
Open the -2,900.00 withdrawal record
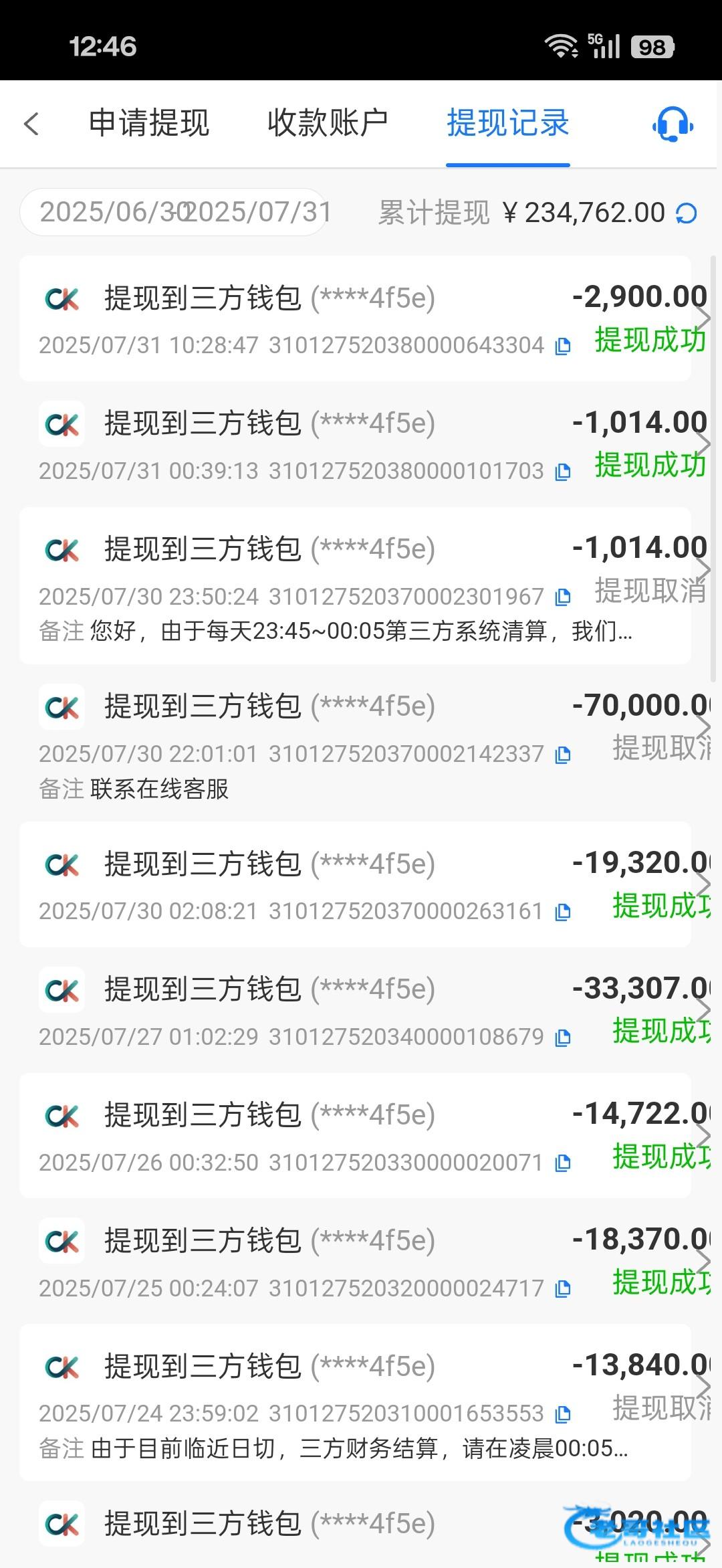pyautogui.click(x=355, y=318)
